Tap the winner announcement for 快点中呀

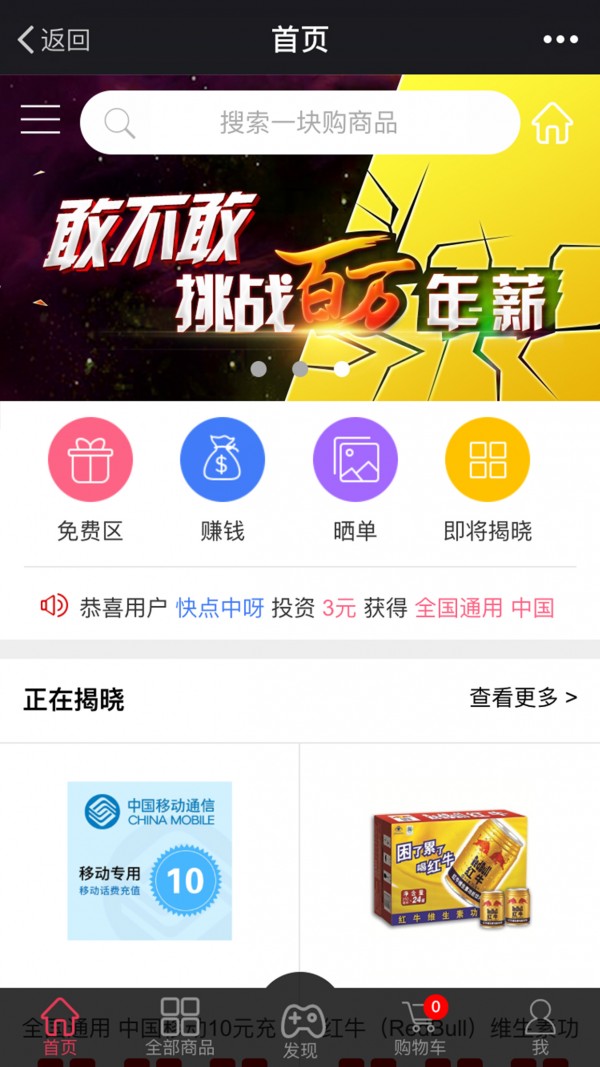[300, 607]
